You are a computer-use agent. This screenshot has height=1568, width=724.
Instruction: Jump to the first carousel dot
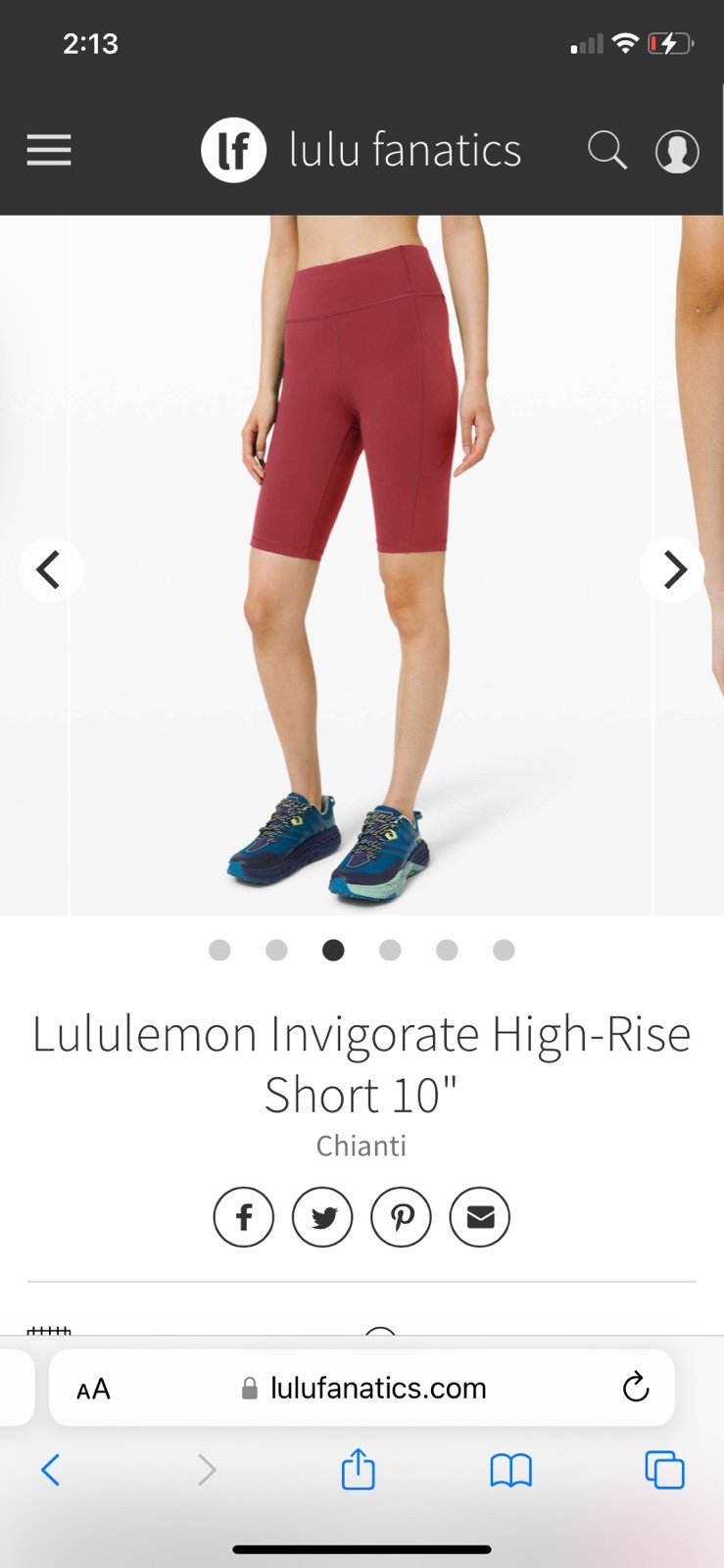(x=220, y=950)
